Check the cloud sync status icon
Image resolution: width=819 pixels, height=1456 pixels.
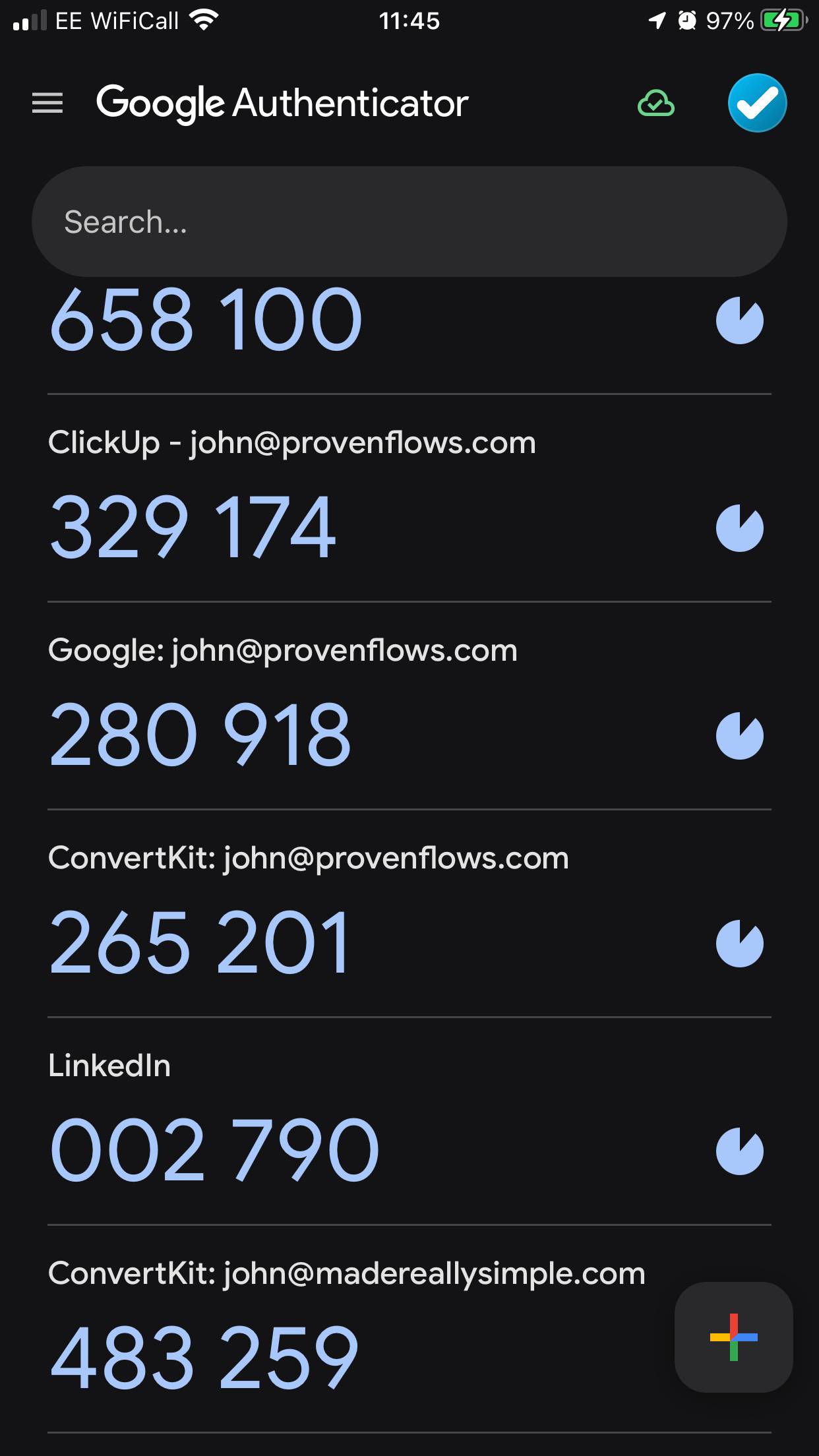656,104
